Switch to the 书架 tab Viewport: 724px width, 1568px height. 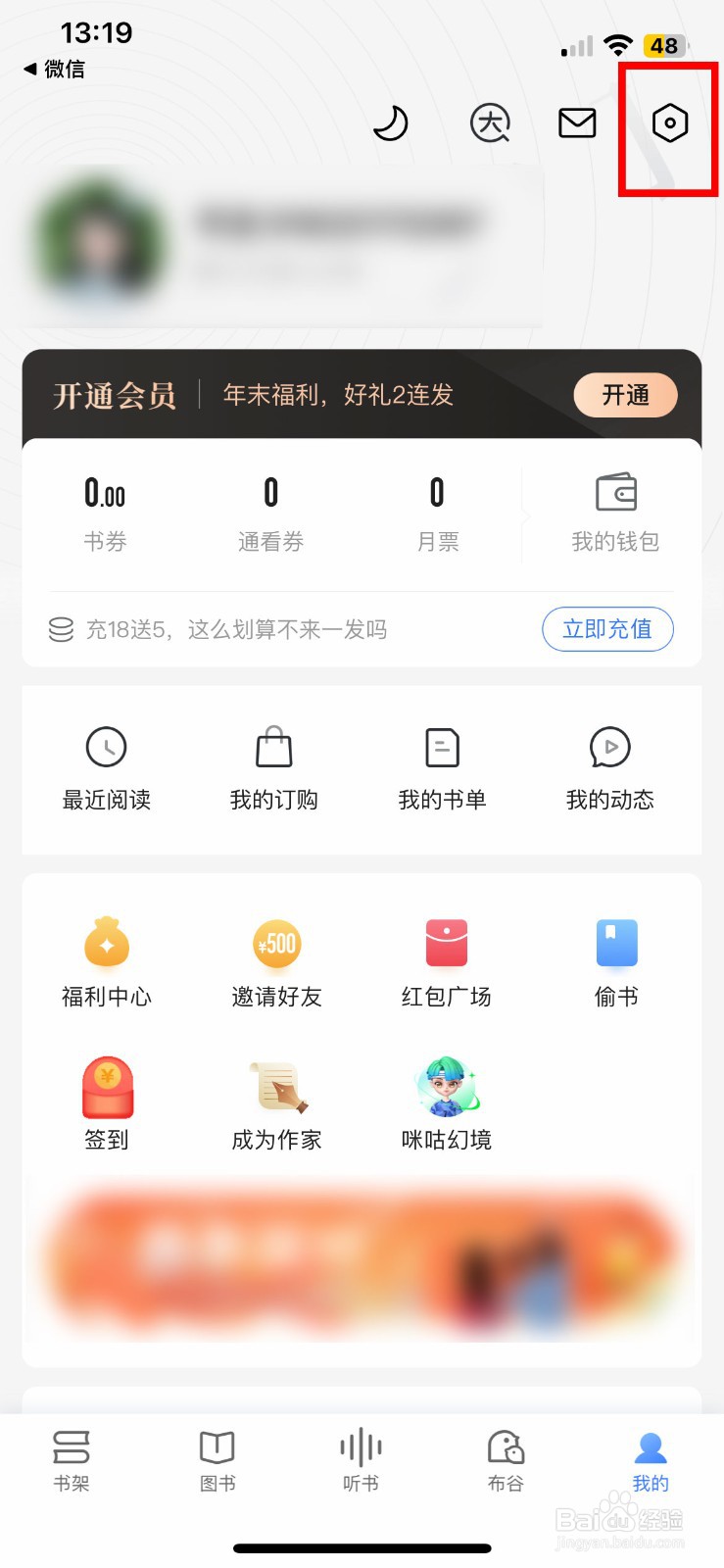[x=72, y=1460]
